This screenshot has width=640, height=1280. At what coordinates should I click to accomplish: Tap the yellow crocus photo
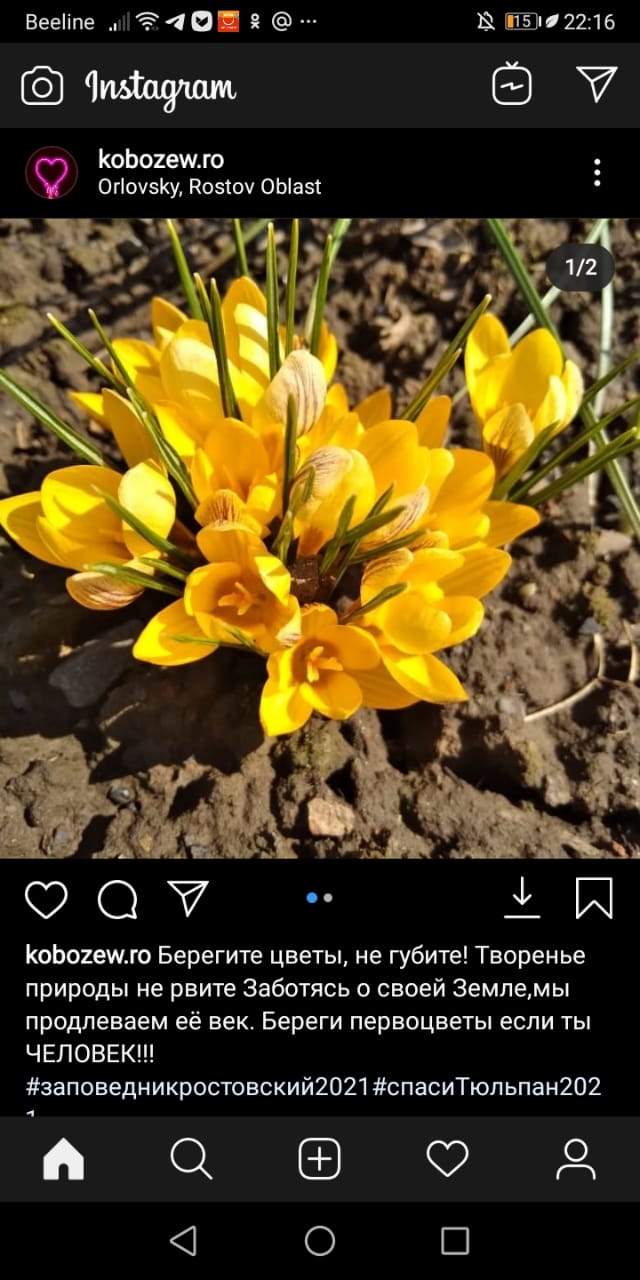pos(320,538)
